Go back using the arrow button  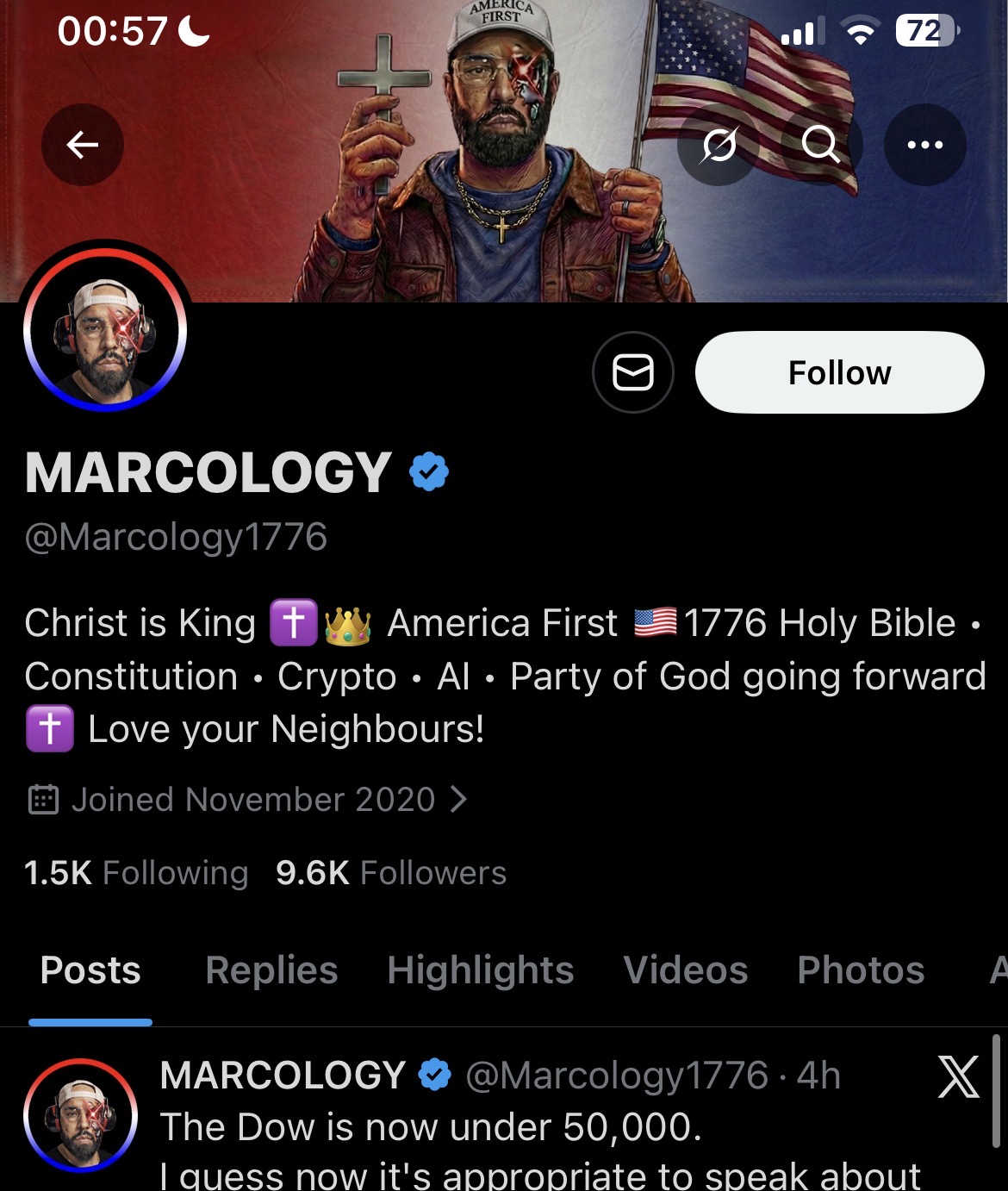[83, 145]
